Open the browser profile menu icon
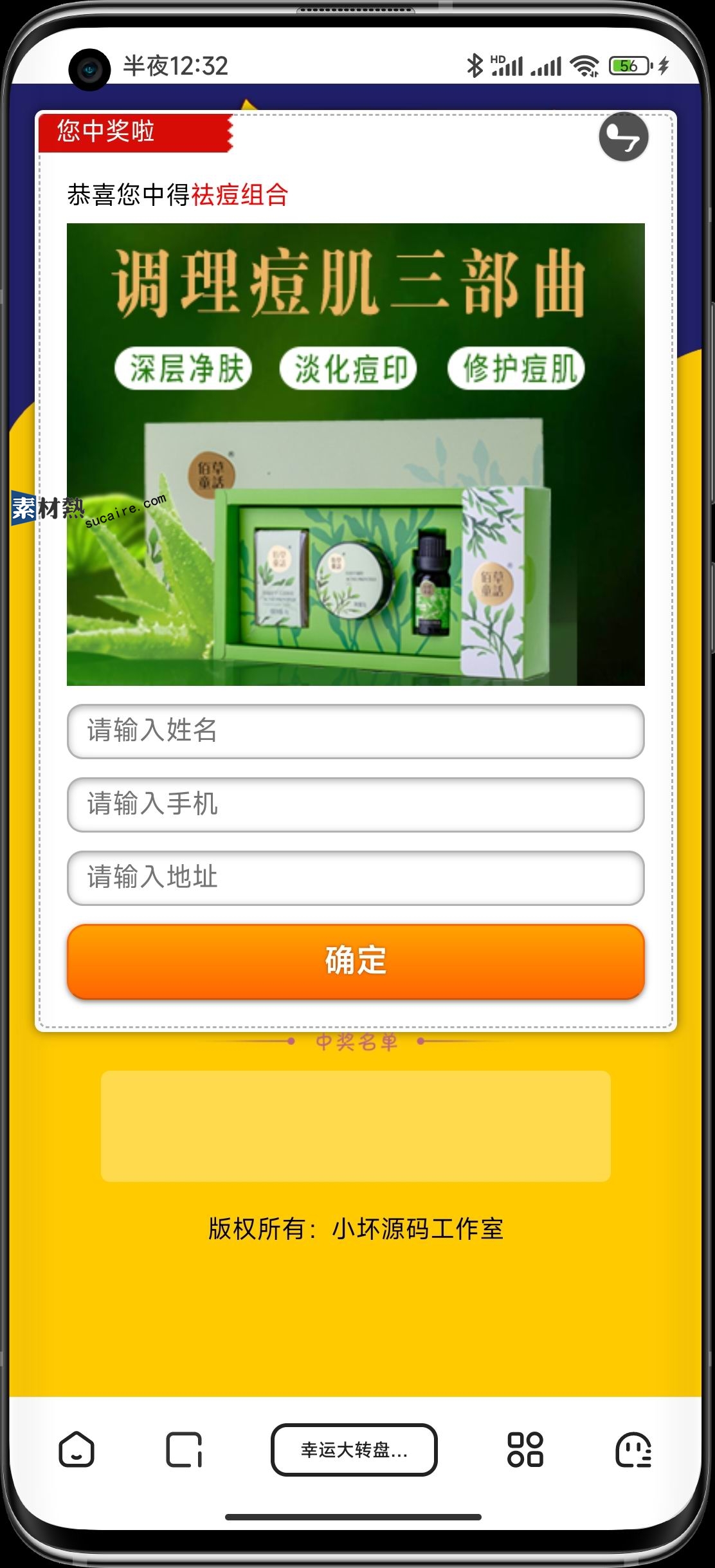The width and height of the screenshot is (715, 1568). (633, 1450)
